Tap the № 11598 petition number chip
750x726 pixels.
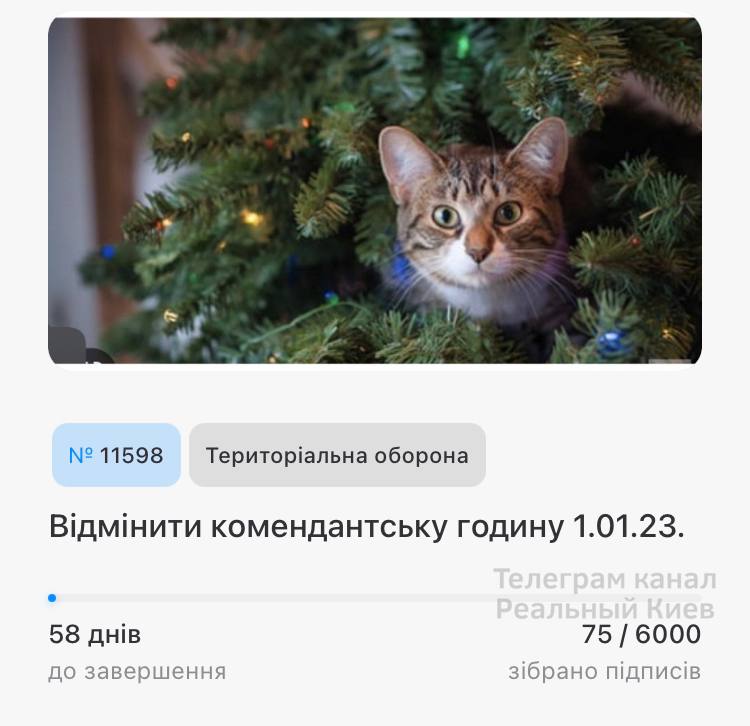pos(117,455)
